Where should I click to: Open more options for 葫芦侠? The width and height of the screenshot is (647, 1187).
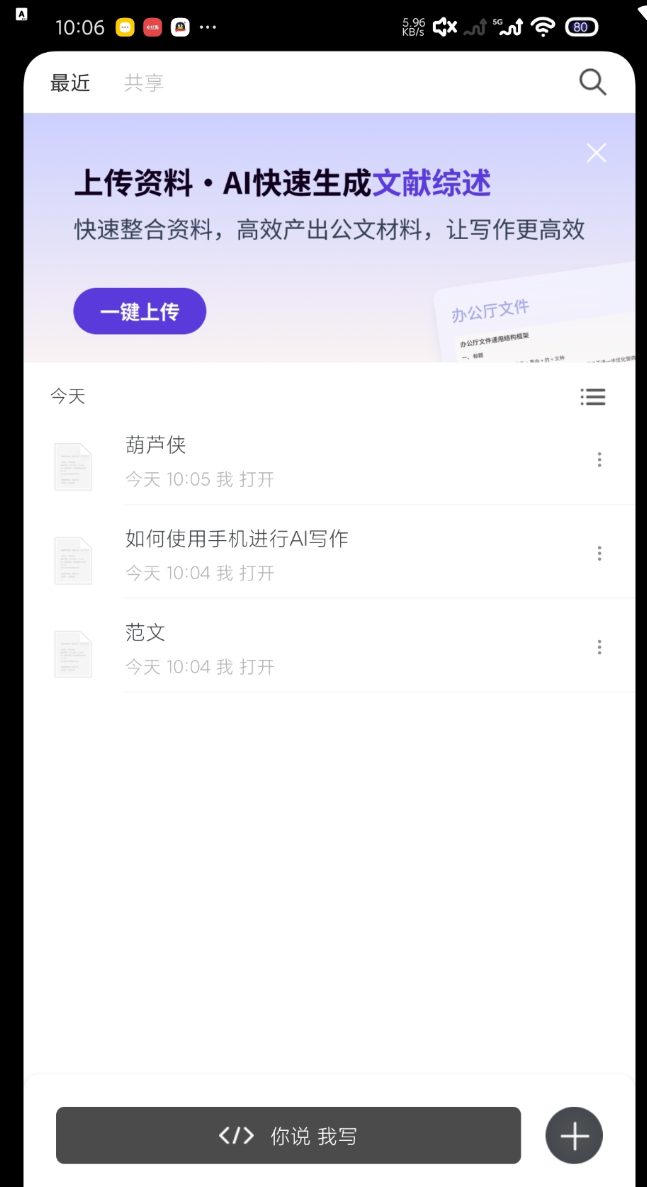[x=599, y=460]
